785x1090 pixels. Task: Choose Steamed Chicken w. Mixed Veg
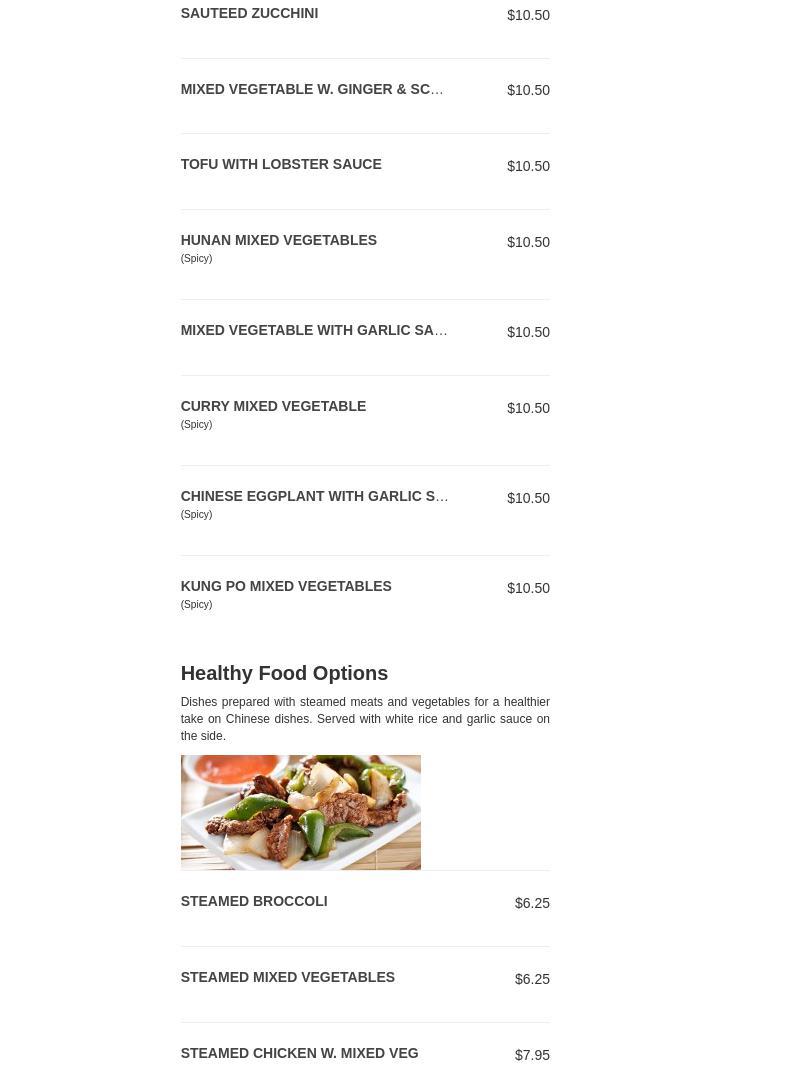299,1054
